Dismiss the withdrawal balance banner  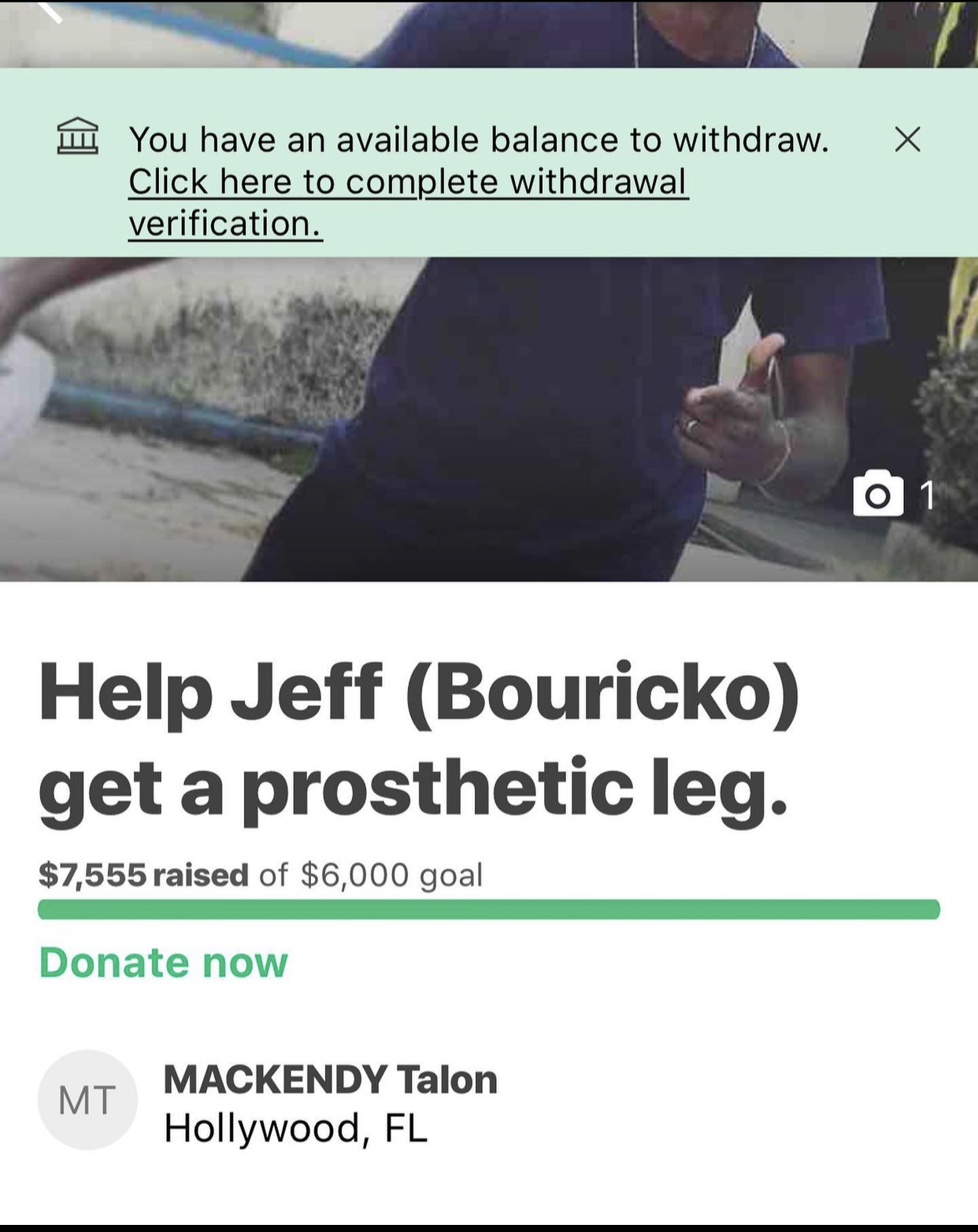click(907, 139)
